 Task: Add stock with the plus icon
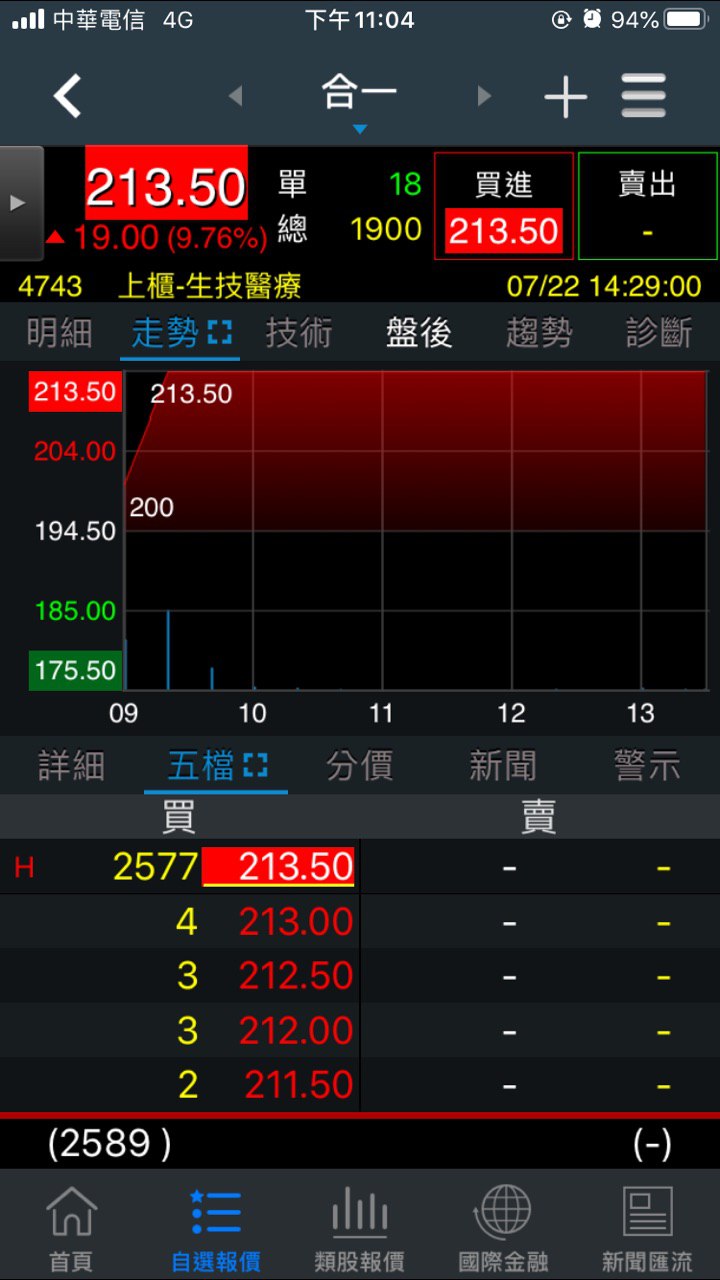(566, 97)
